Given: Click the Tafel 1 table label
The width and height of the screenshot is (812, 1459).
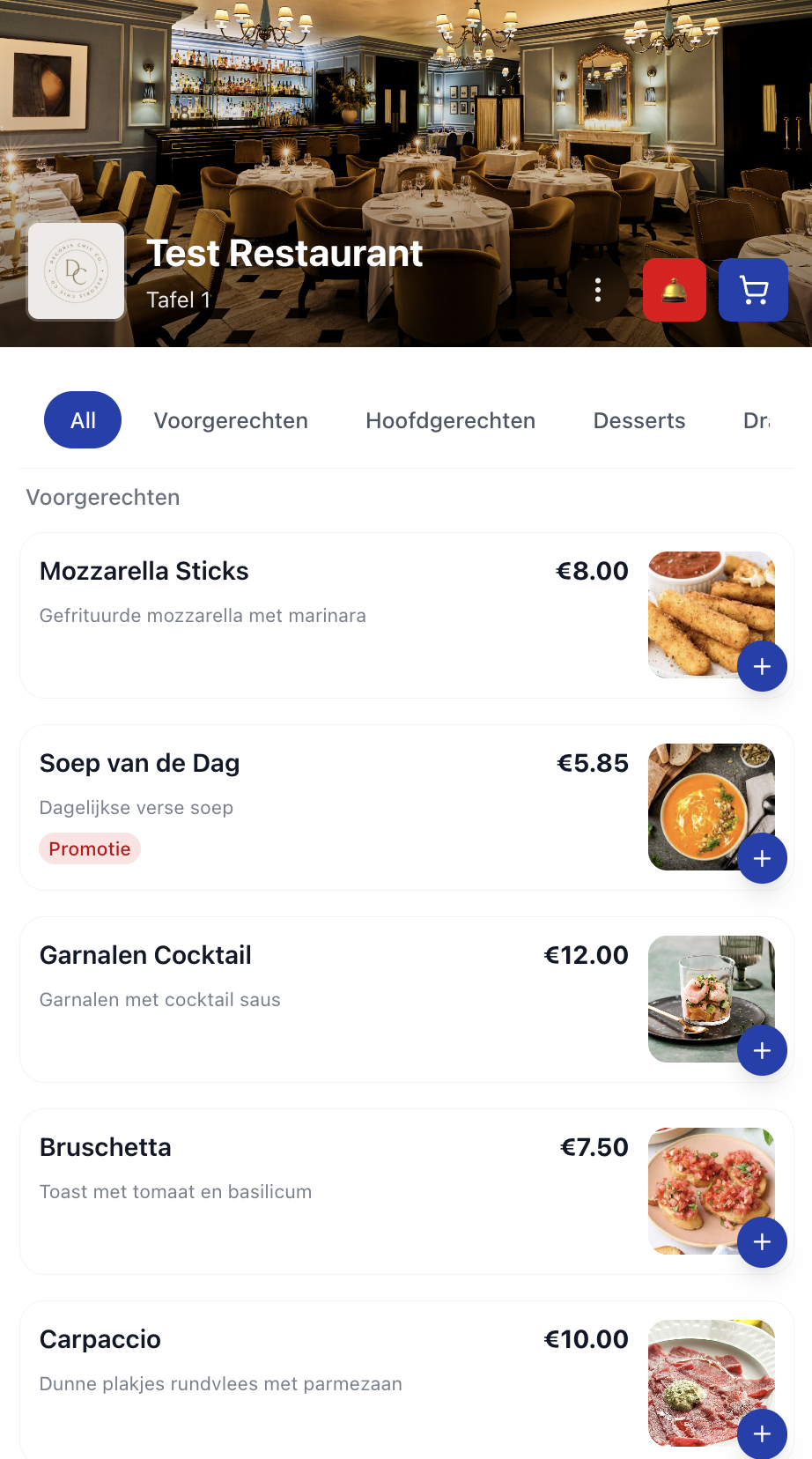Looking at the screenshot, I should (x=178, y=300).
